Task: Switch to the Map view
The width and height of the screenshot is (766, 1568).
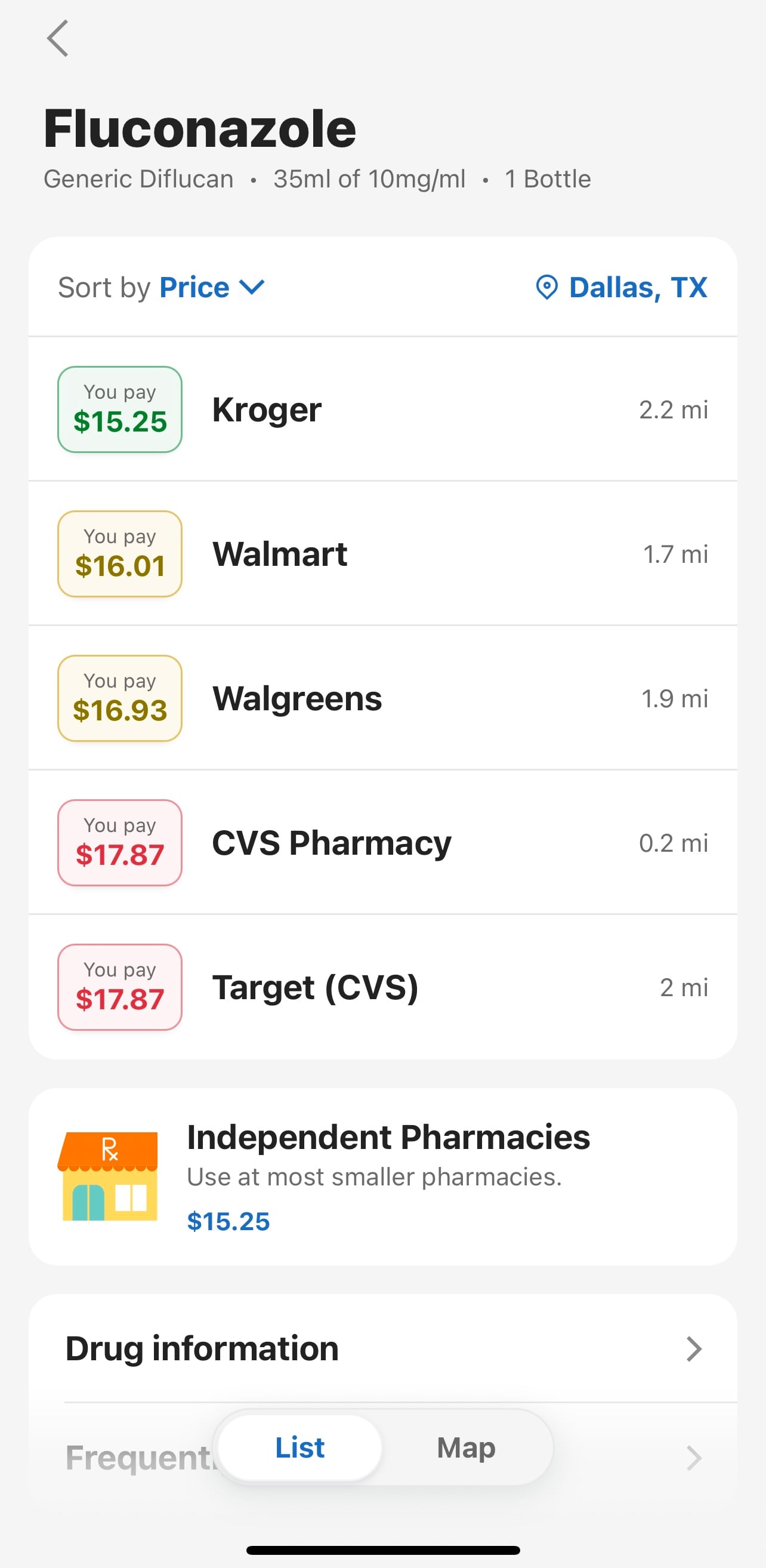Action: pos(465,1447)
